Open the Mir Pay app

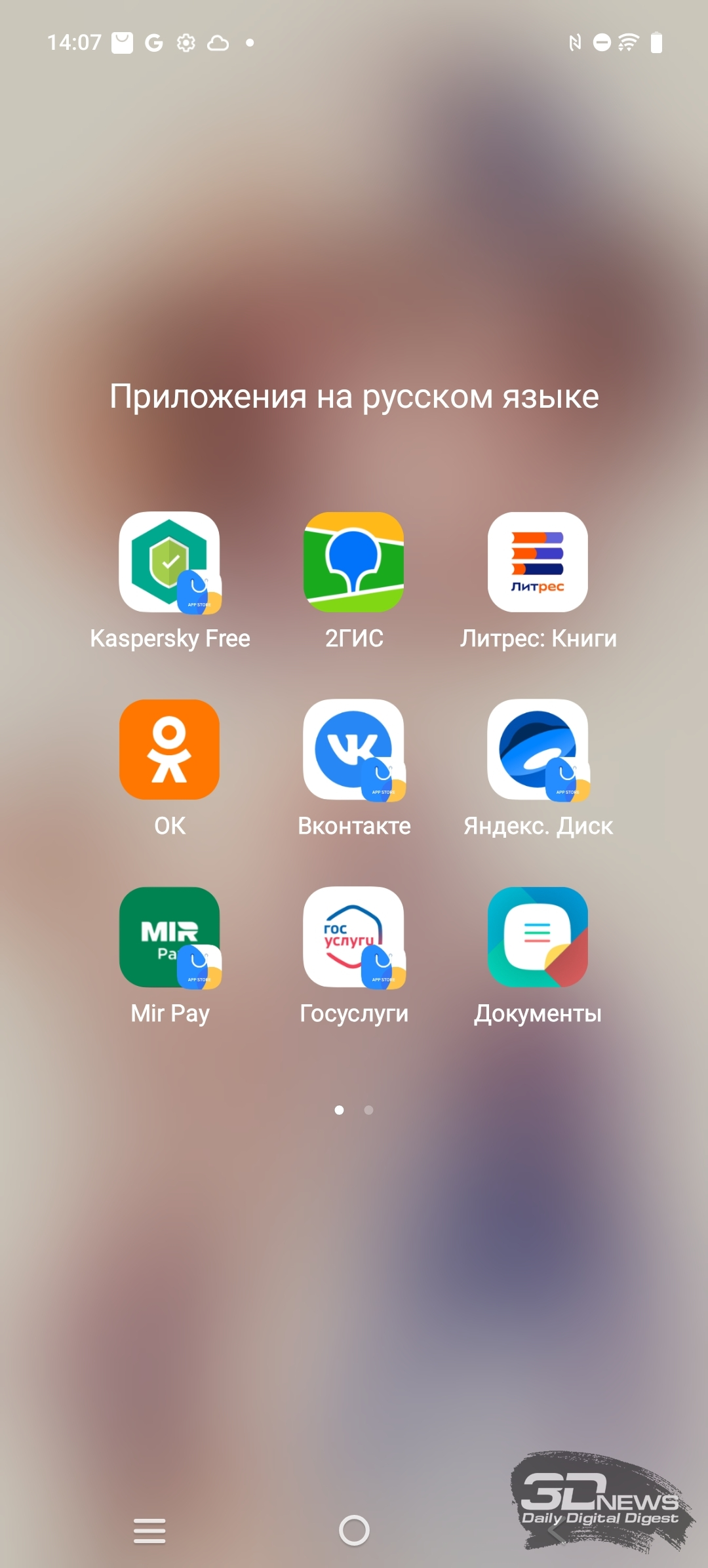pos(170,937)
